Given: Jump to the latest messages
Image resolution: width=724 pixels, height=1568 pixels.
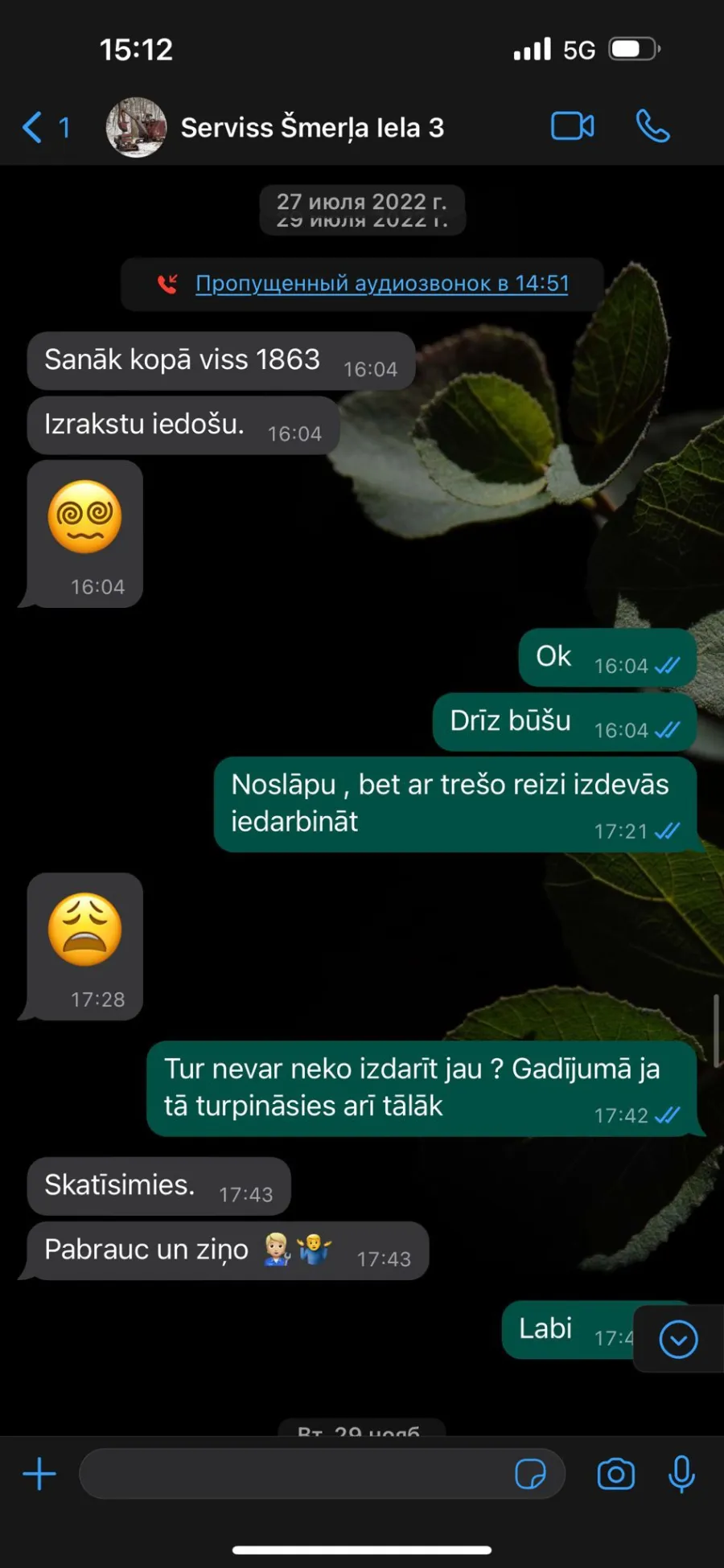Looking at the screenshot, I should (678, 1339).
